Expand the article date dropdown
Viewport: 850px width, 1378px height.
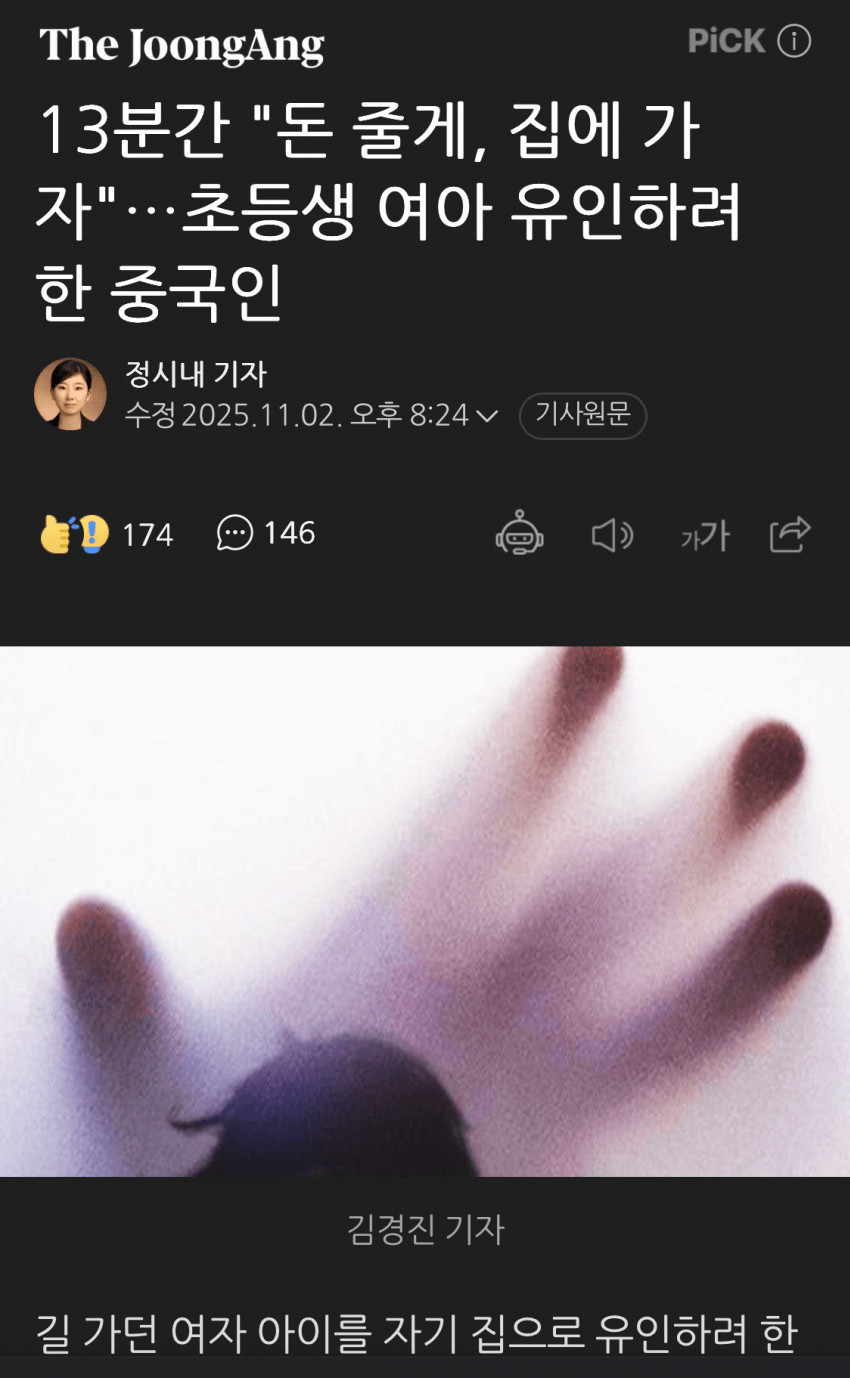pyautogui.click(x=486, y=415)
